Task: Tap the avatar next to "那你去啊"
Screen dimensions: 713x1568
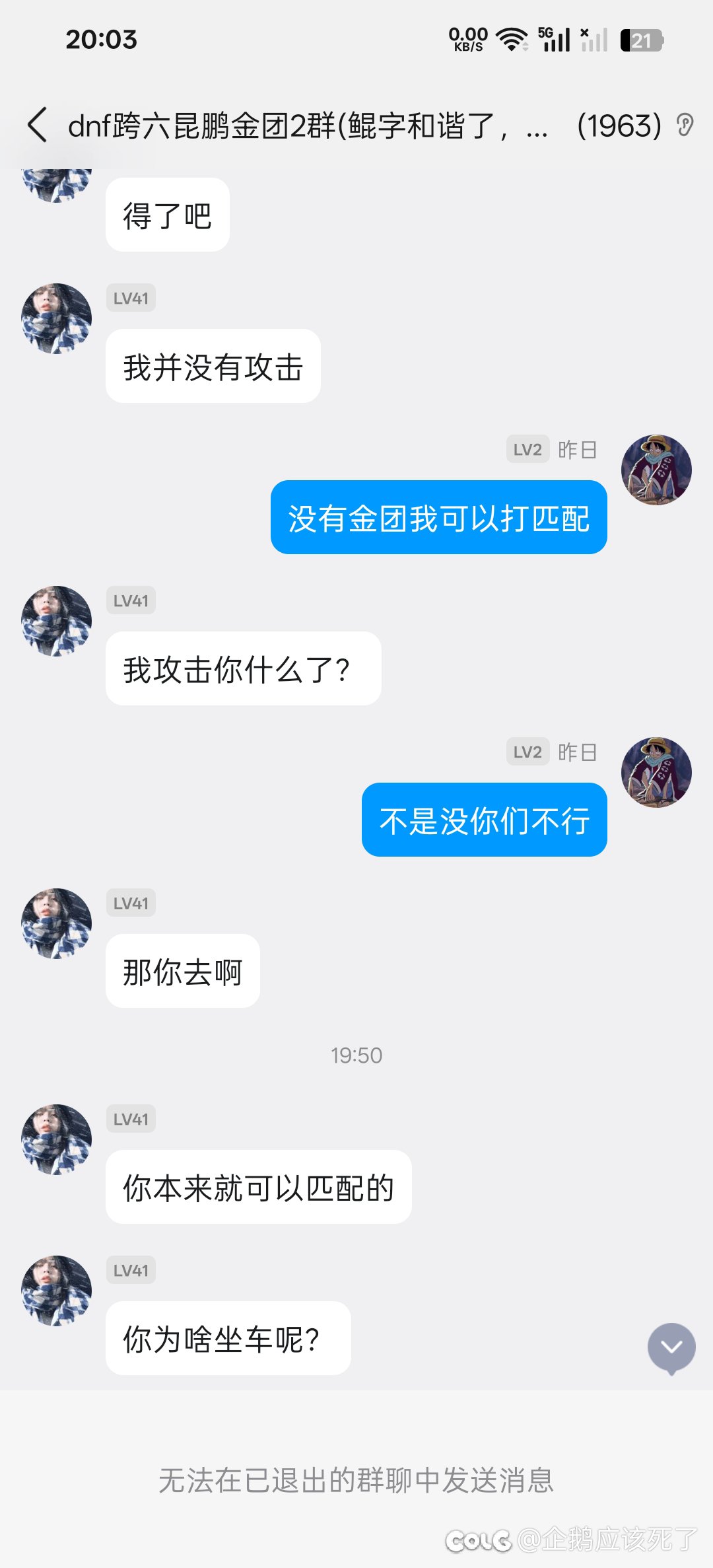Action: [x=57, y=924]
